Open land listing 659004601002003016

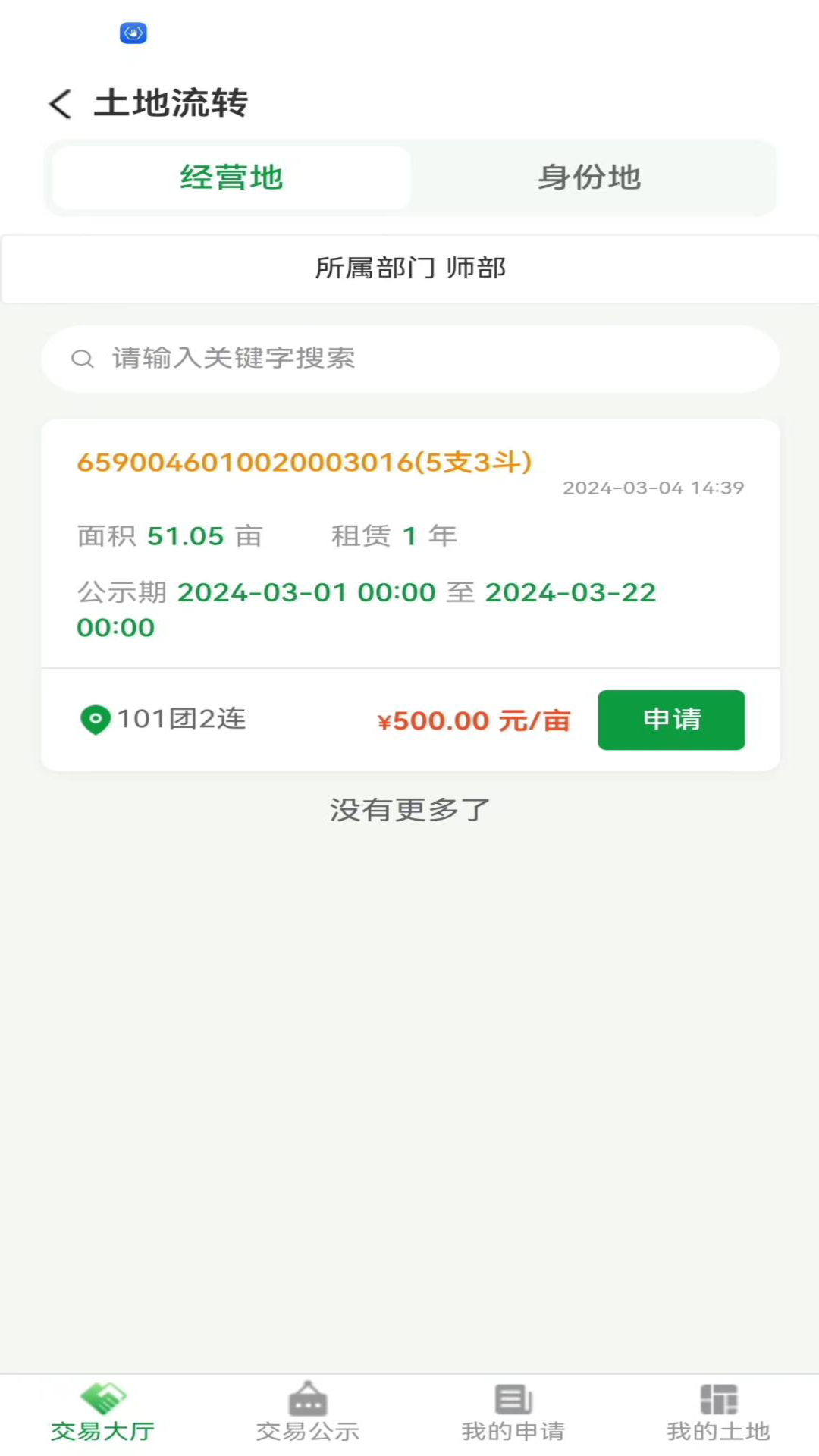[305, 462]
